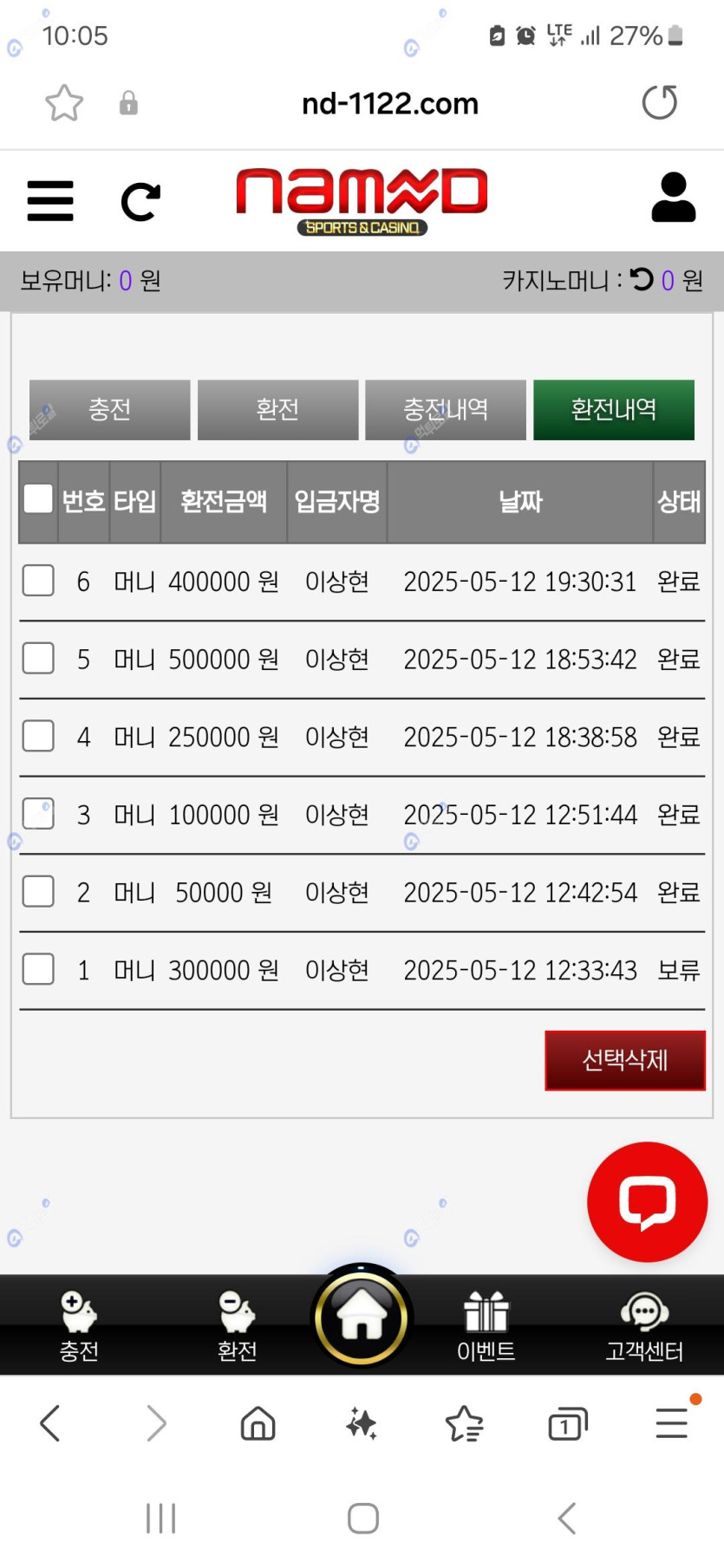724x1568 pixels.
Task: Open the browser tabs switcher
Action: pos(567,1423)
